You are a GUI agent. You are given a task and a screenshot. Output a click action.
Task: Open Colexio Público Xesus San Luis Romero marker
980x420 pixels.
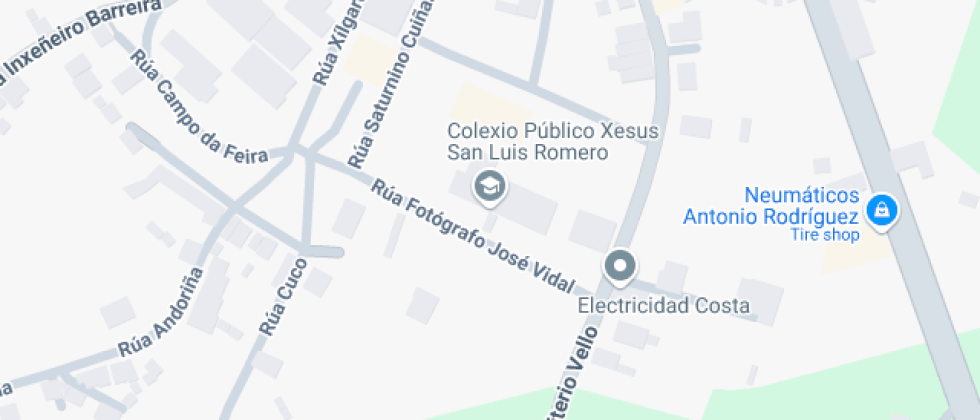tap(489, 186)
